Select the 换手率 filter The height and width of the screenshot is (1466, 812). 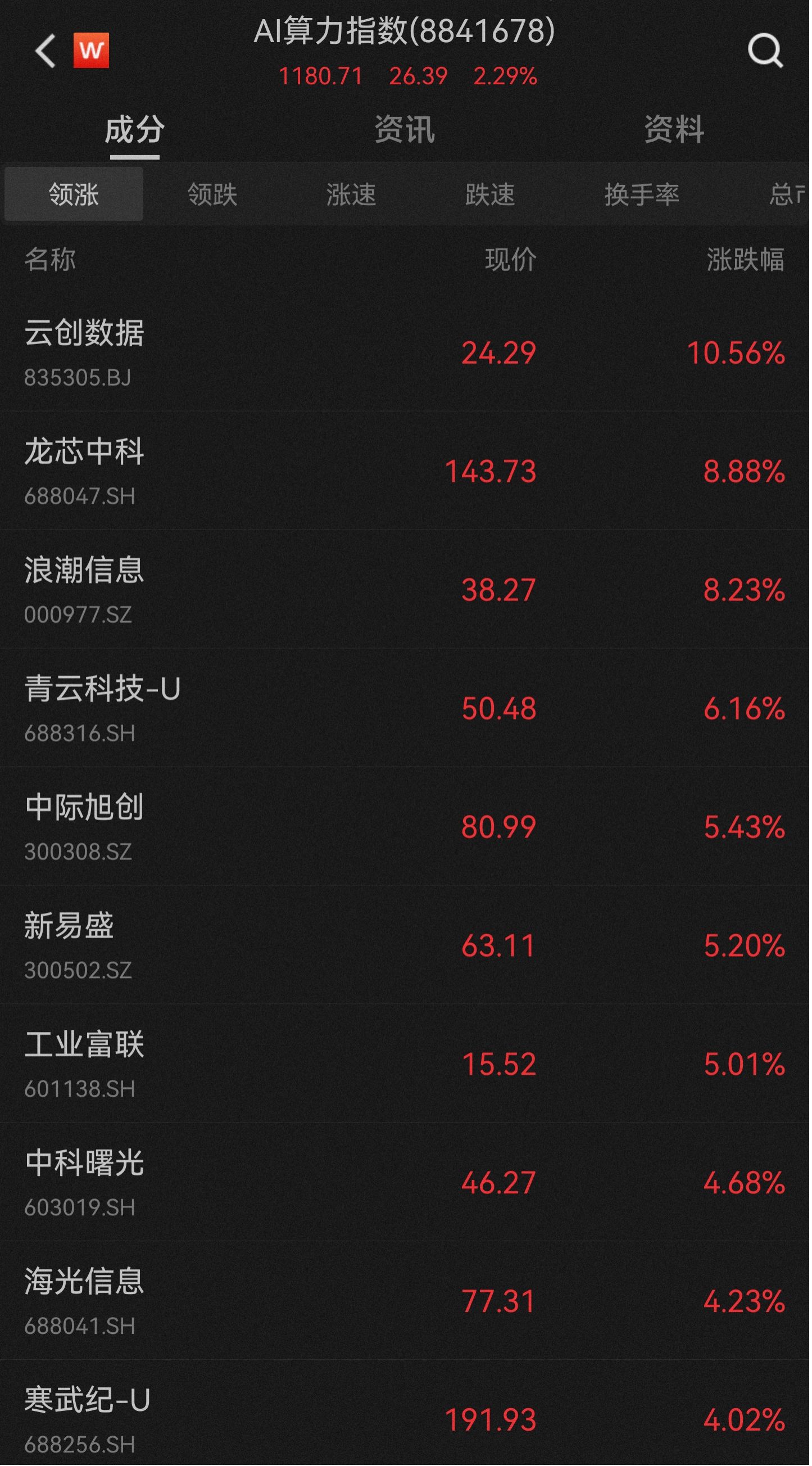[643, 195]
